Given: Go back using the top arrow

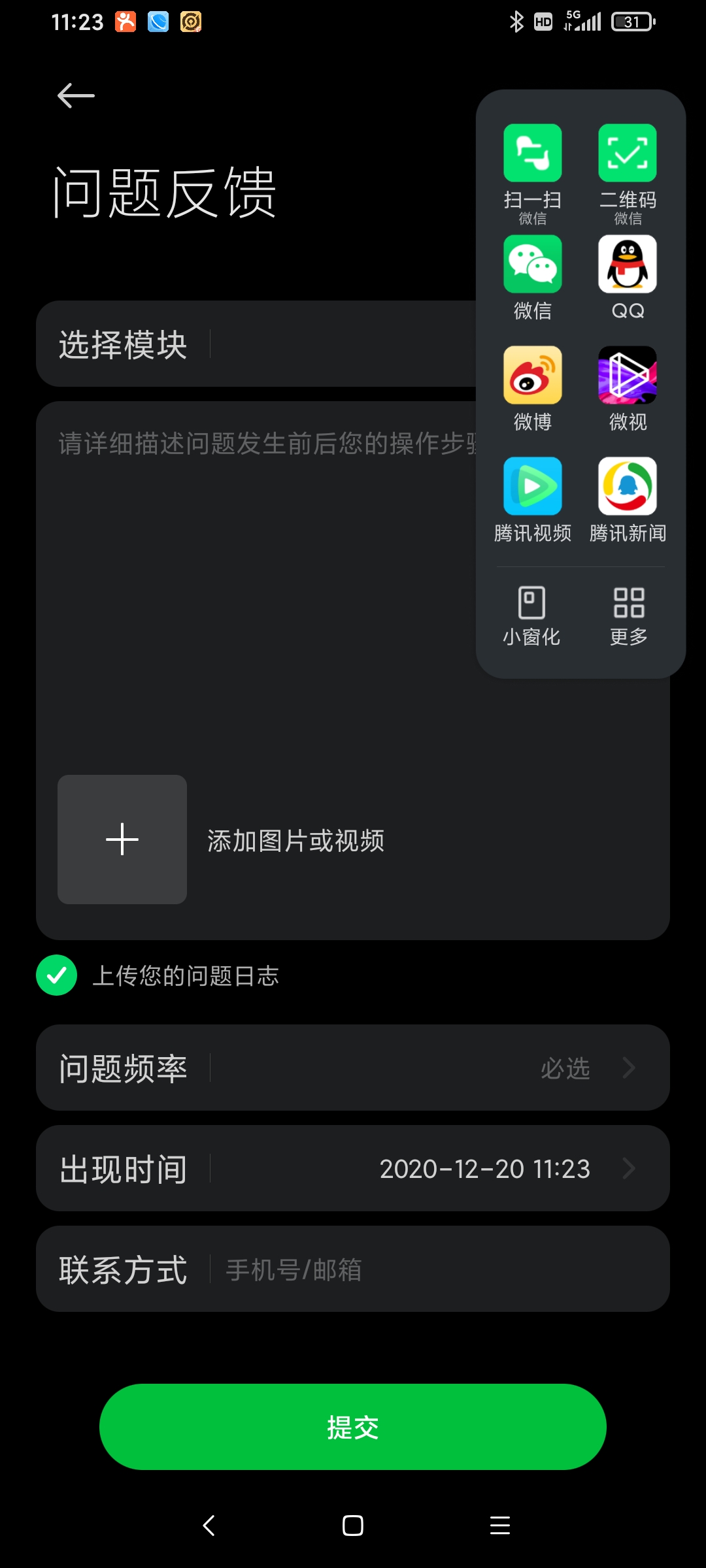Looking at the screenshot, I should [76, 96].
